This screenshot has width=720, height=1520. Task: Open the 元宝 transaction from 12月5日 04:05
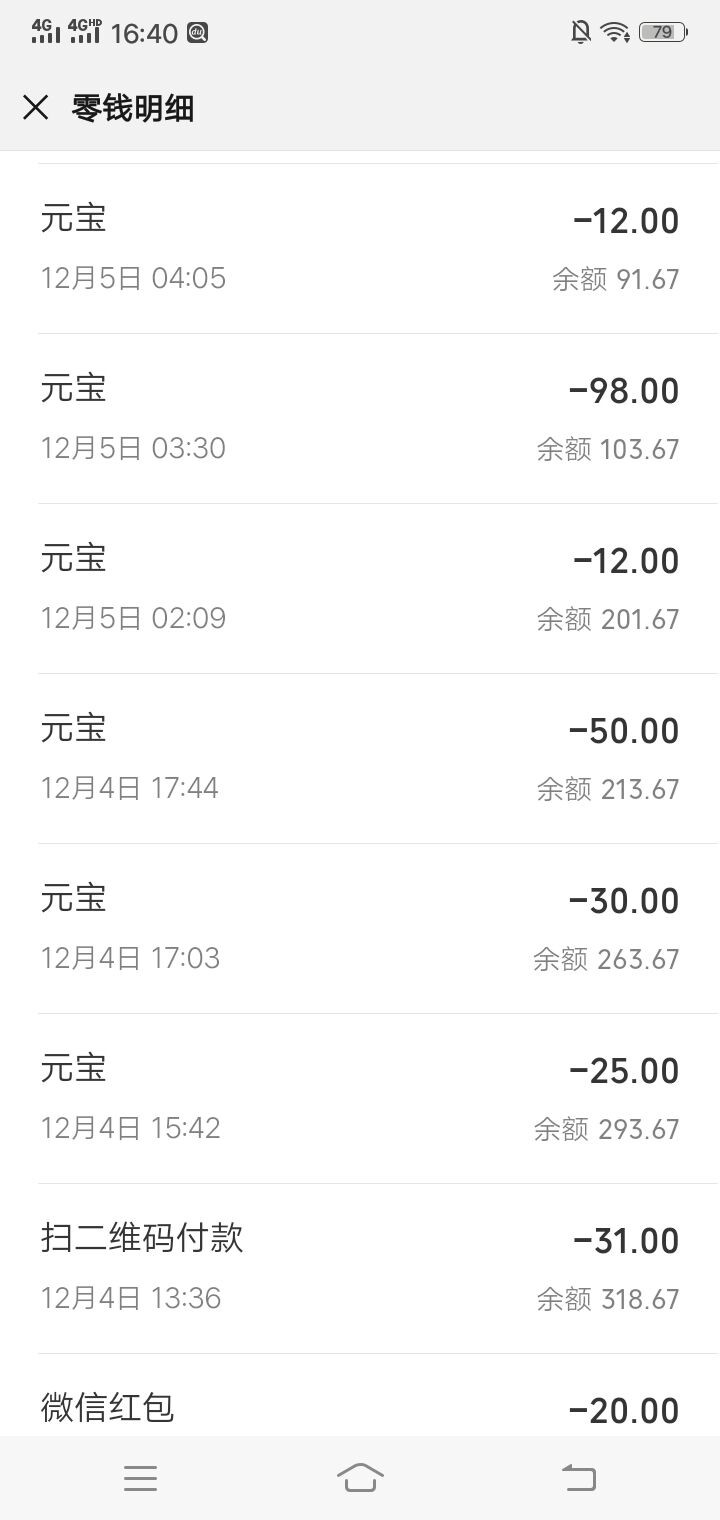(x=360, y=249)
